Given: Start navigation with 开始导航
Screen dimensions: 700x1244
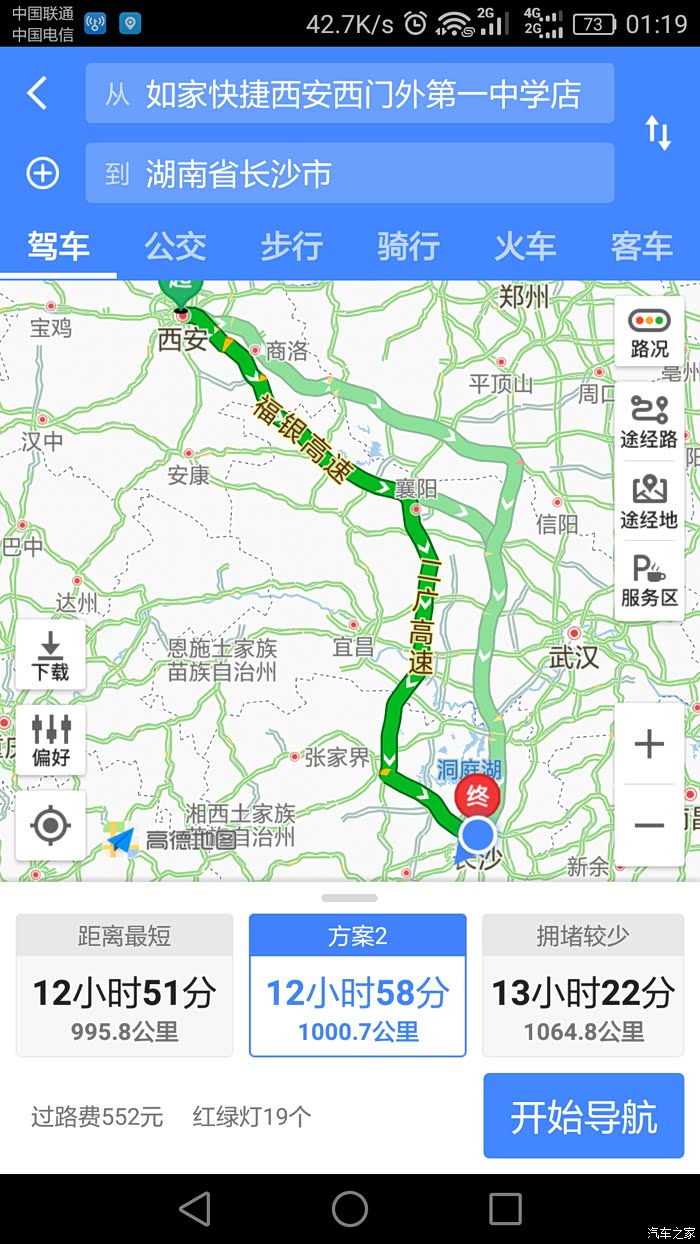Looking at the screenshot, I should (x=584, y=1116).
